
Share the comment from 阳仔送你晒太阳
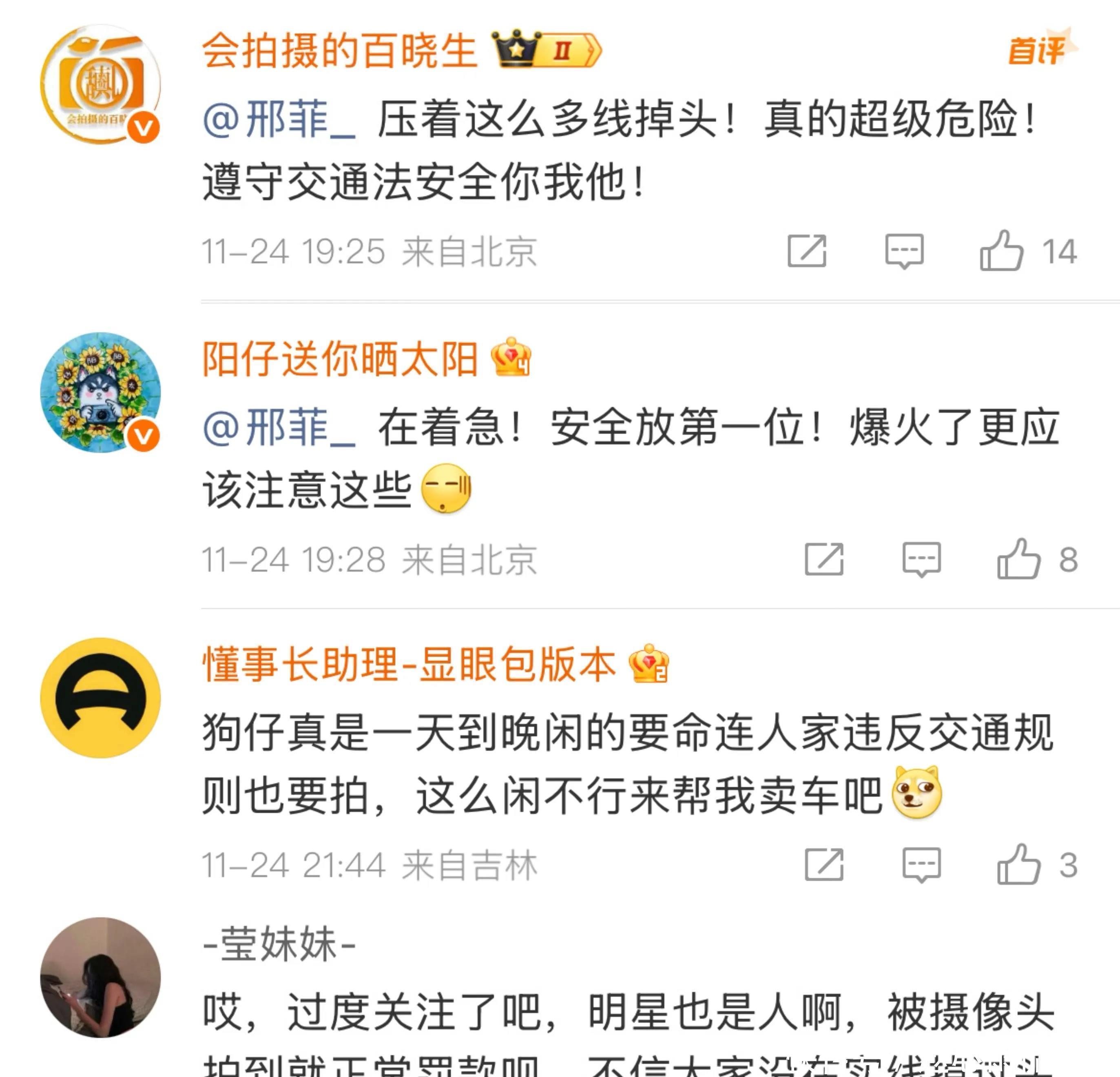tap(824, 560)
